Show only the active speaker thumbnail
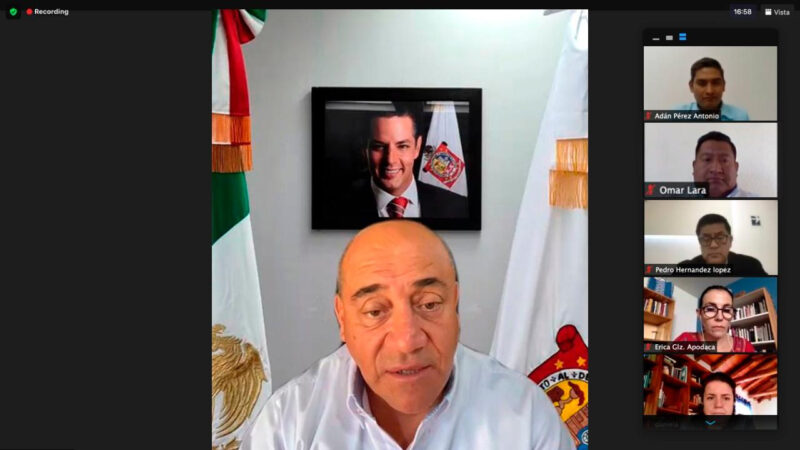This screenshot has height=450, width=800. tap(669, 37)
